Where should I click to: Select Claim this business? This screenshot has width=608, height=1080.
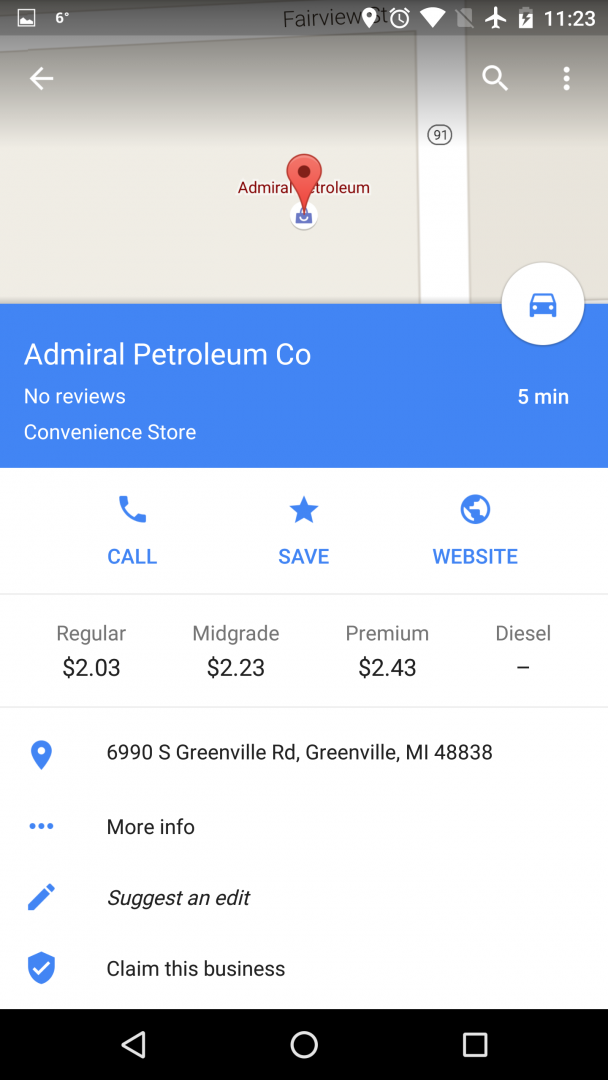pos(304,968)
